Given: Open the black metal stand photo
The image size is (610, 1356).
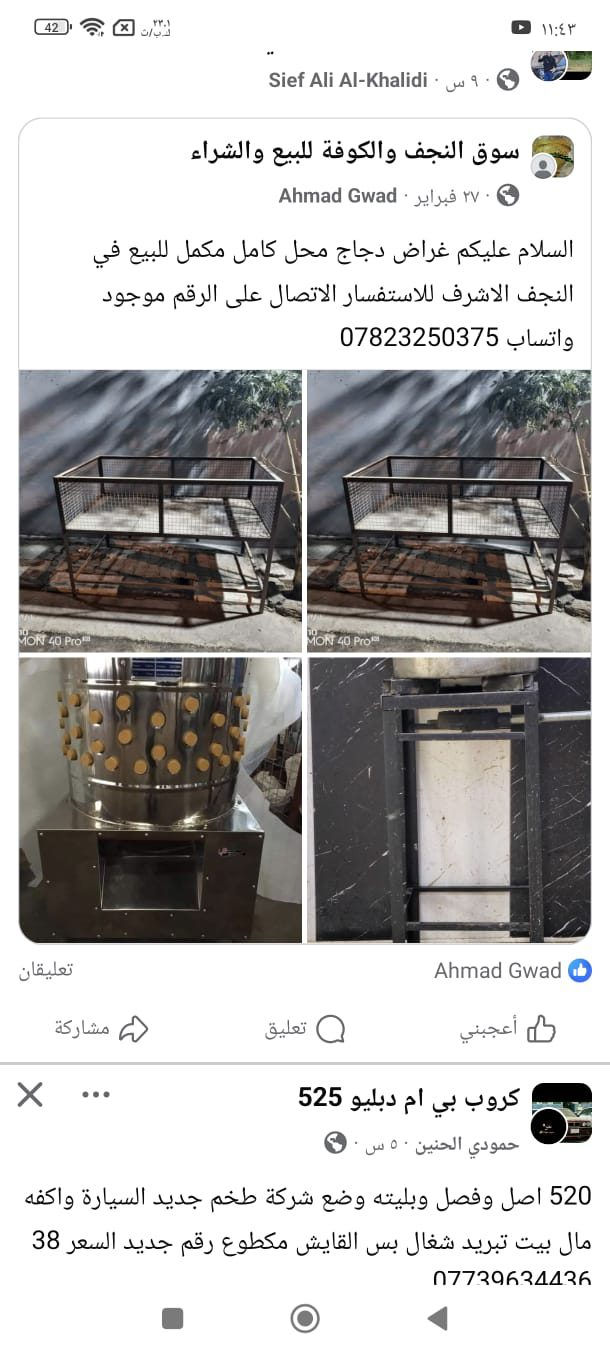Looking at the screenshot, I should point(448,799).
